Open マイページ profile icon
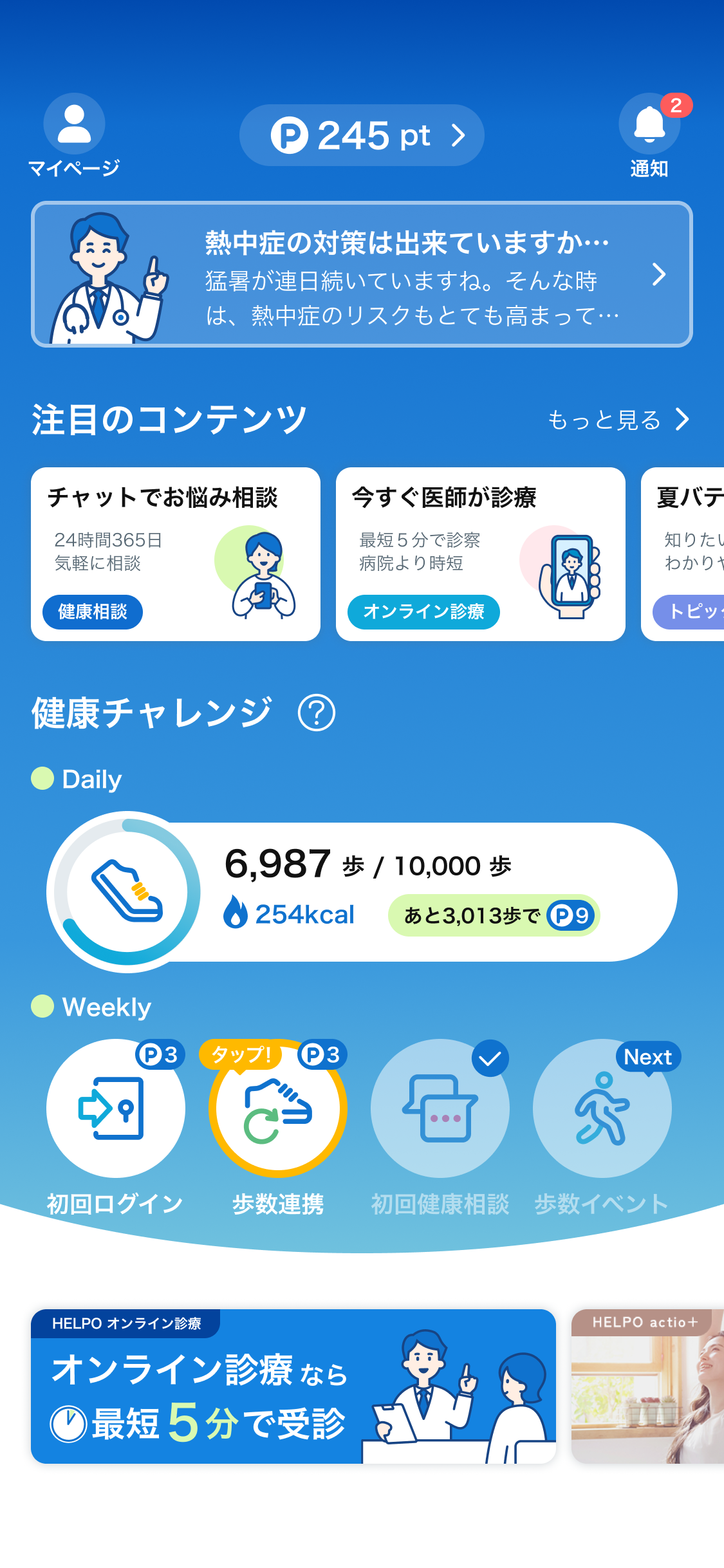 pos(74,124)
